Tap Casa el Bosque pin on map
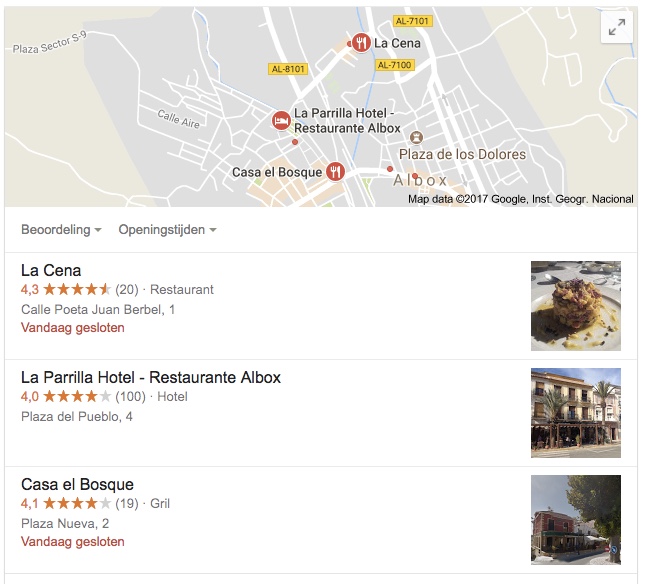The height and width of the screenshot is (584, 645). (336, 172)
